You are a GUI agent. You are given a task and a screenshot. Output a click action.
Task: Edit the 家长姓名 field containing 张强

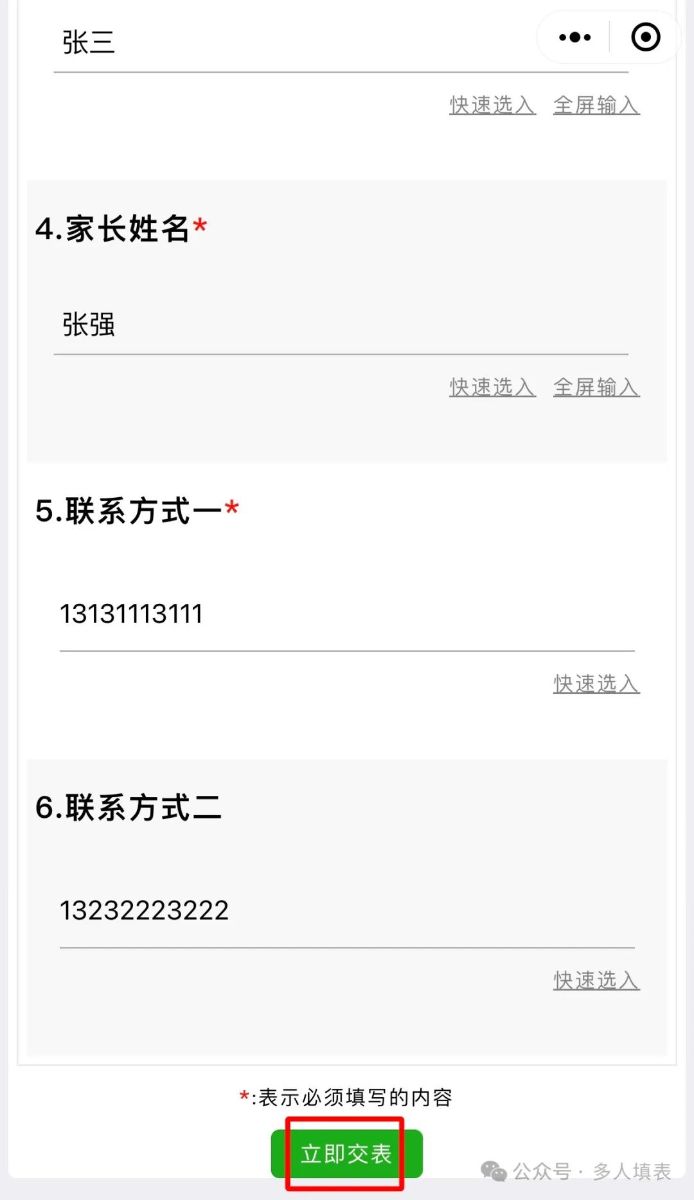coord(341,325)
